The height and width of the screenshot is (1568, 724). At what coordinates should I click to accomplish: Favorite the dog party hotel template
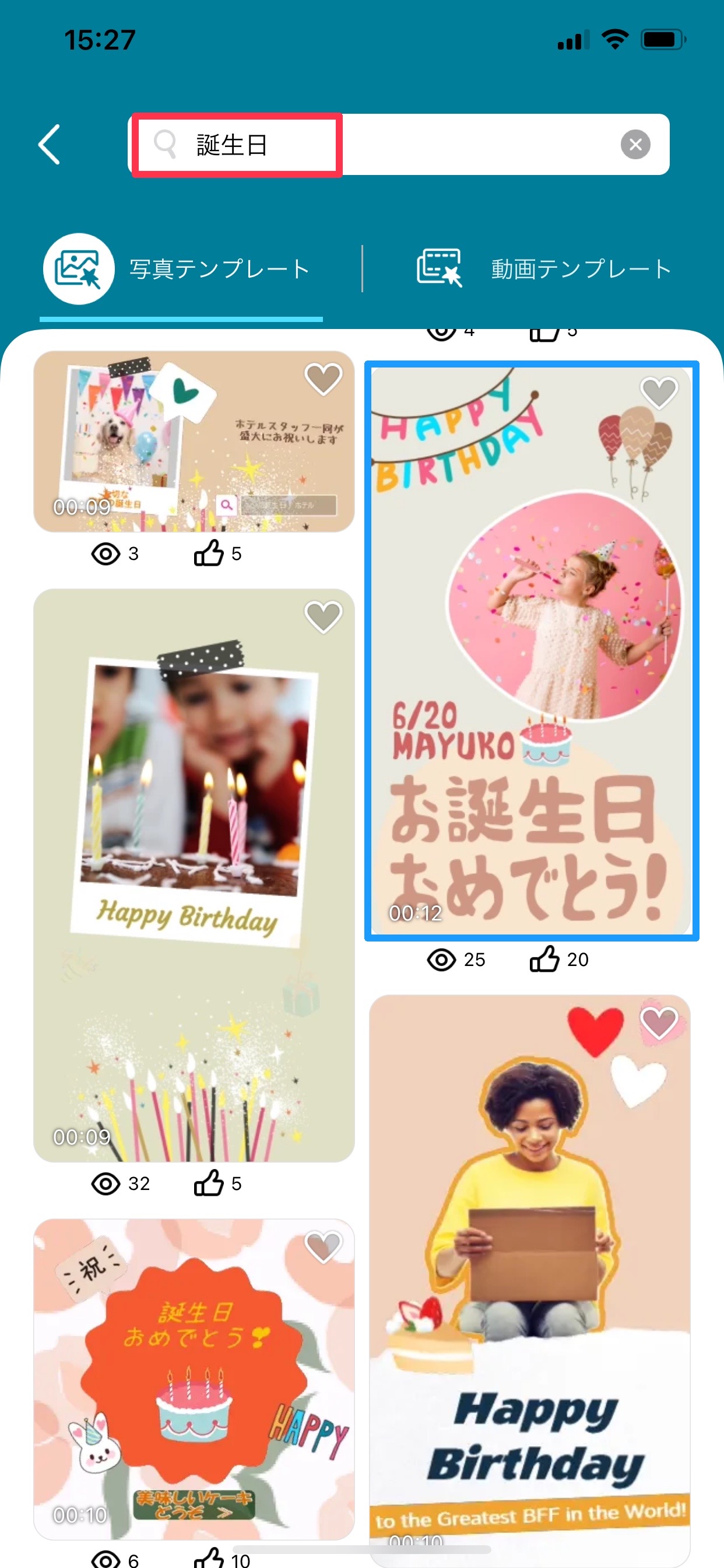pyautogui.click(x=323, y=379)
